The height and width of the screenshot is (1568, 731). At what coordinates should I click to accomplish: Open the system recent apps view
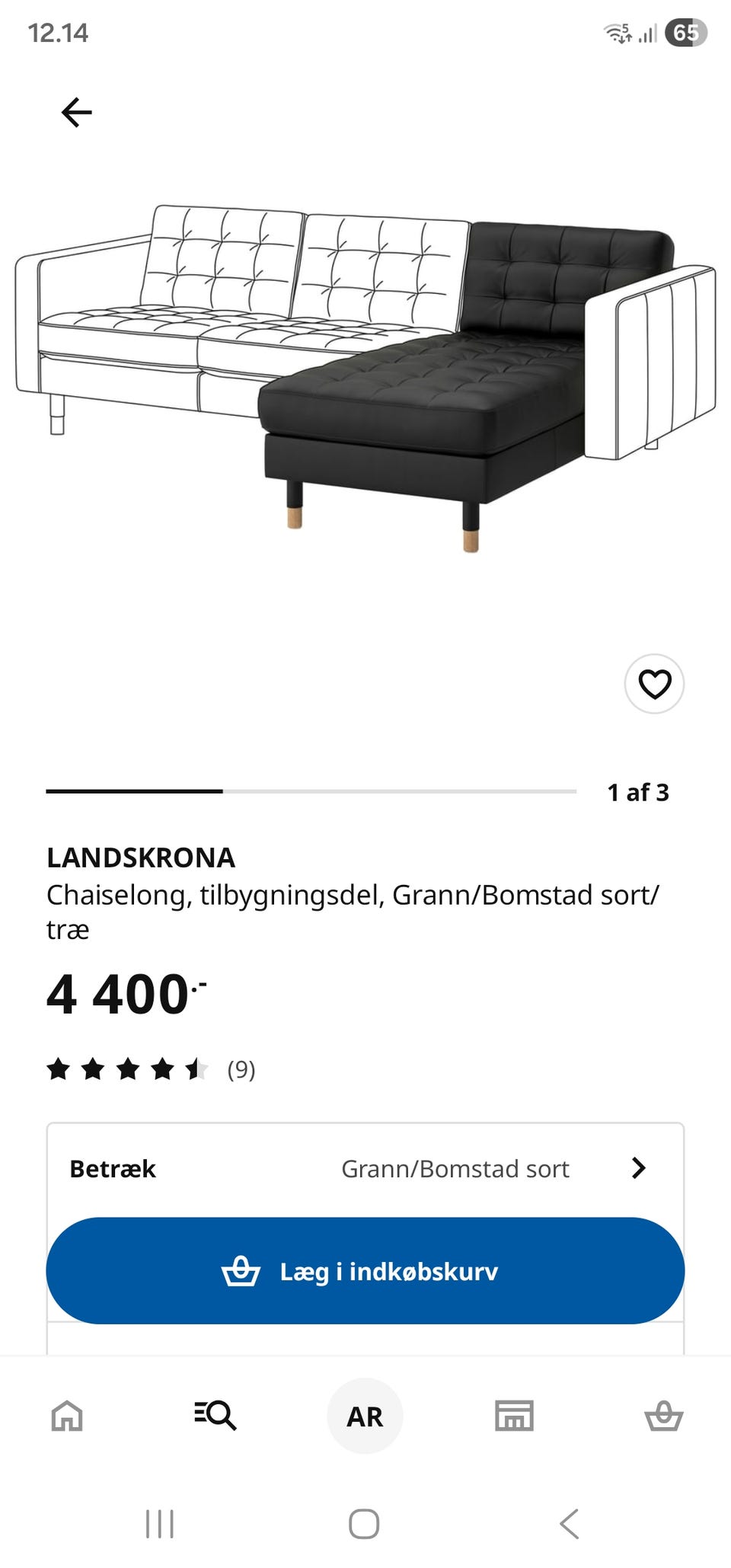coord(160,1524)
